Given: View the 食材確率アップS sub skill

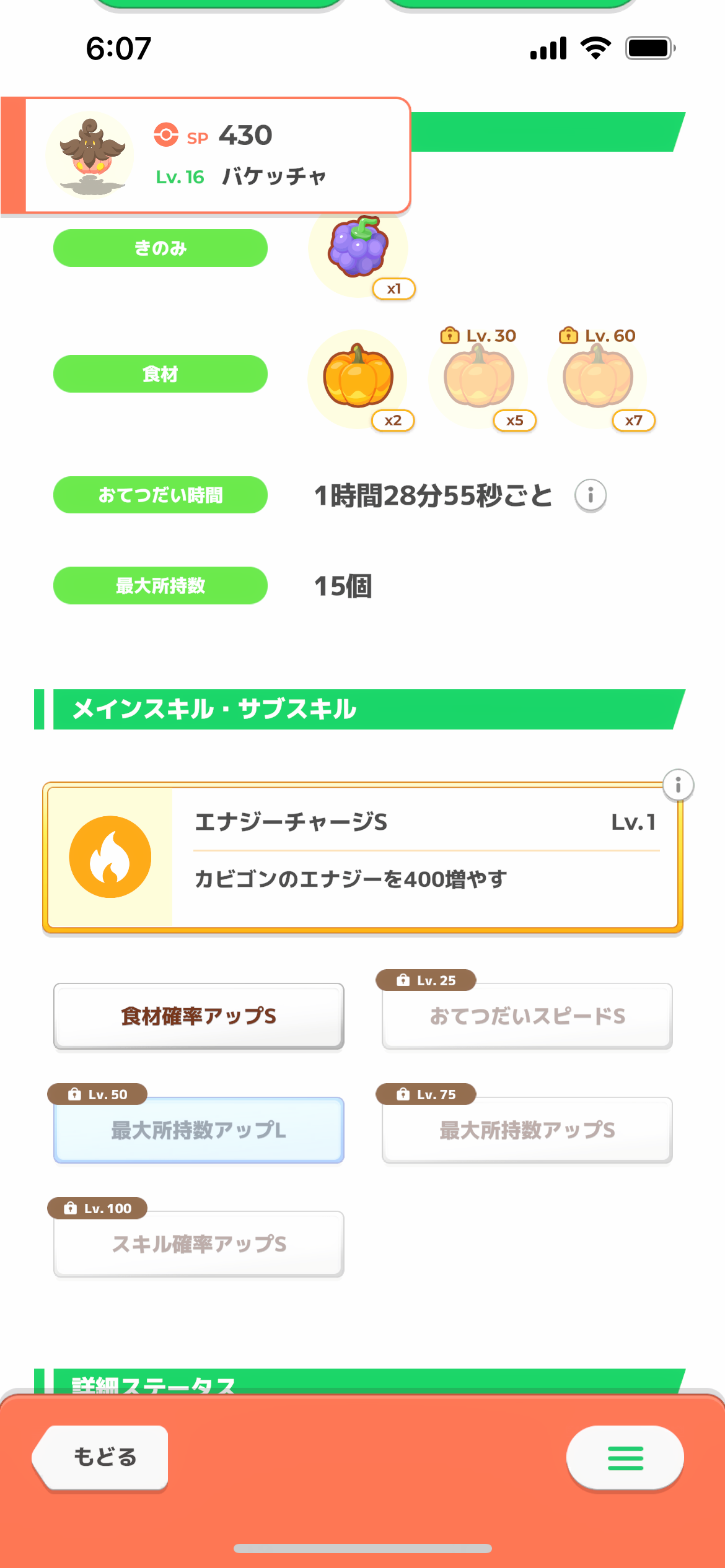Looking at the screenshot, I should [198, 1016].
